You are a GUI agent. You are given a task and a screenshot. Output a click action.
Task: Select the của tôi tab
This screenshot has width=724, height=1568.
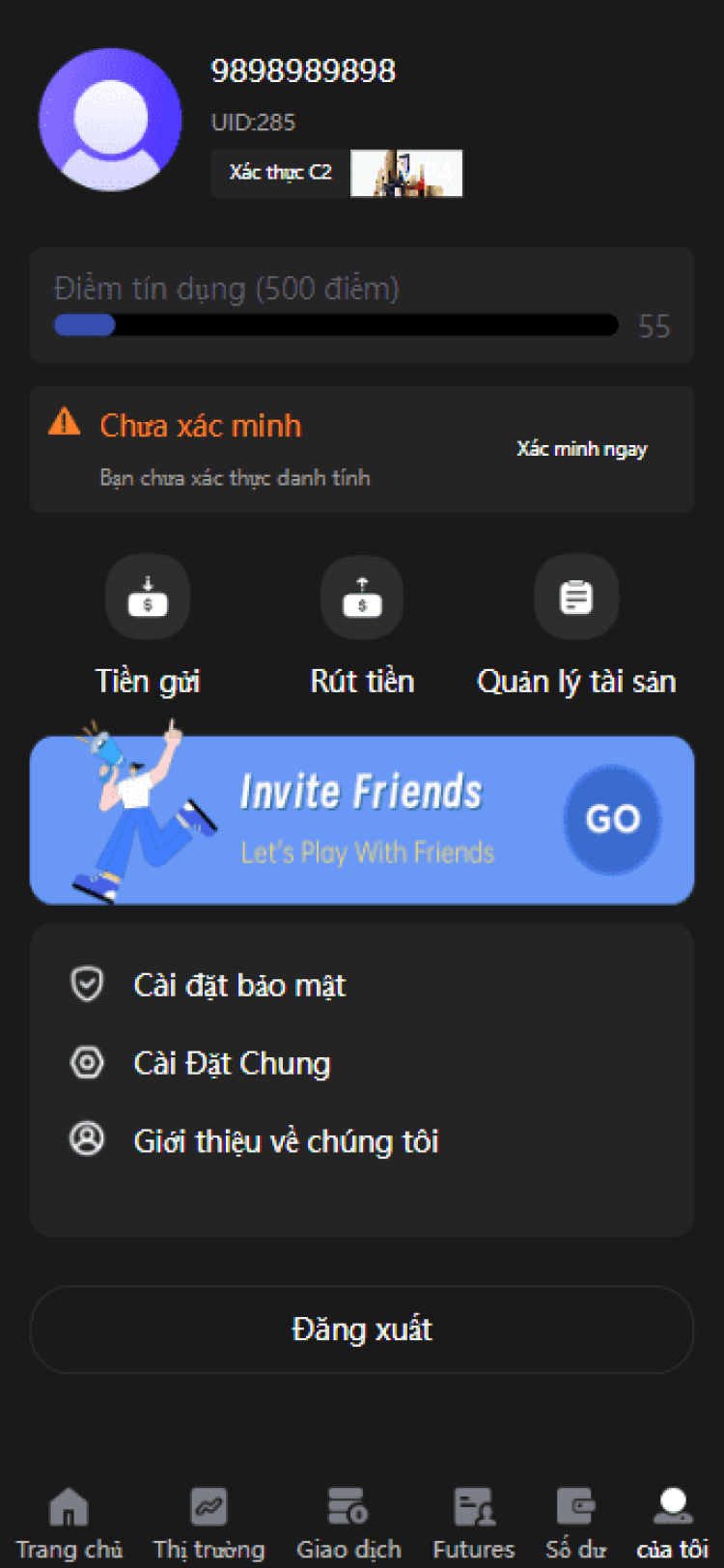coord(673,1524)
